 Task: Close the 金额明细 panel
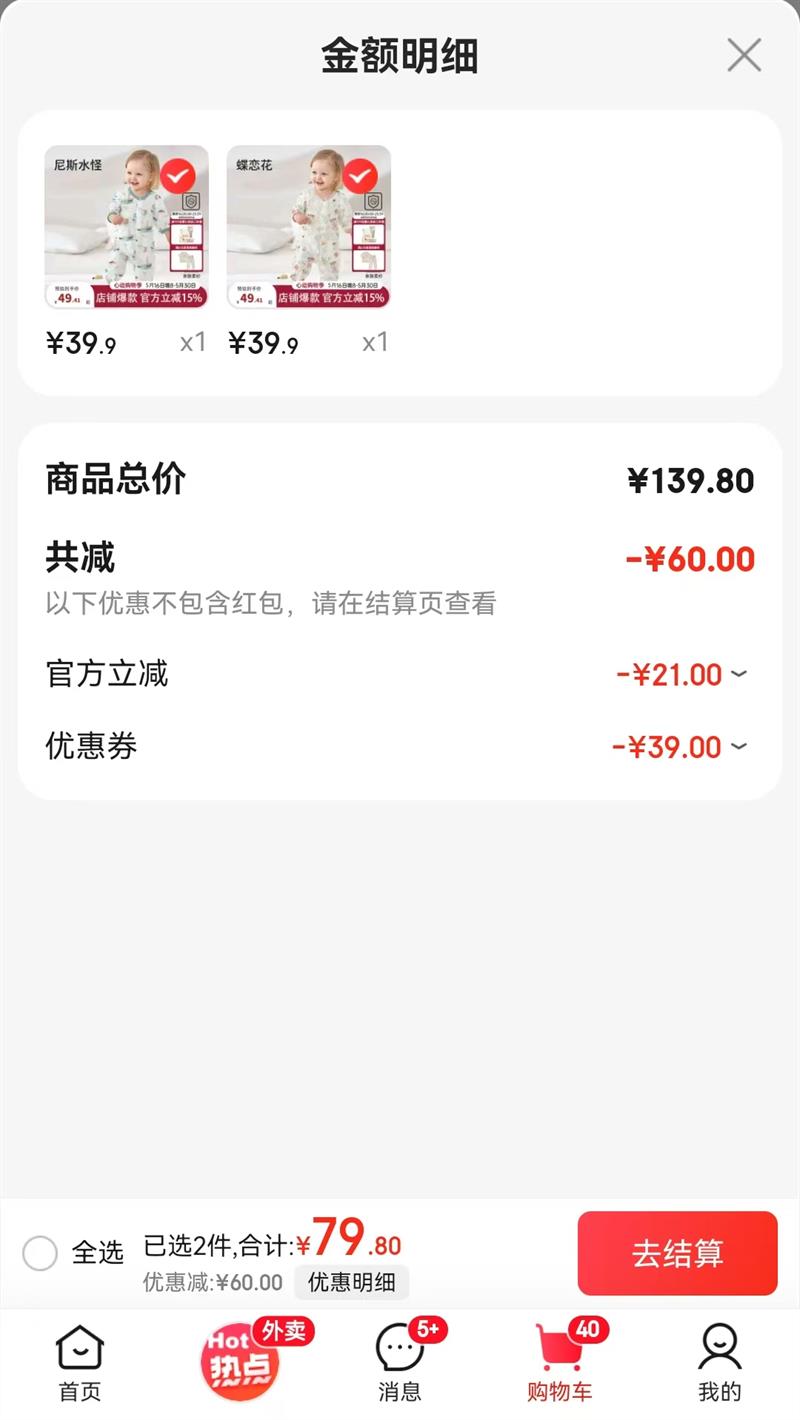(x=744, y=55)
